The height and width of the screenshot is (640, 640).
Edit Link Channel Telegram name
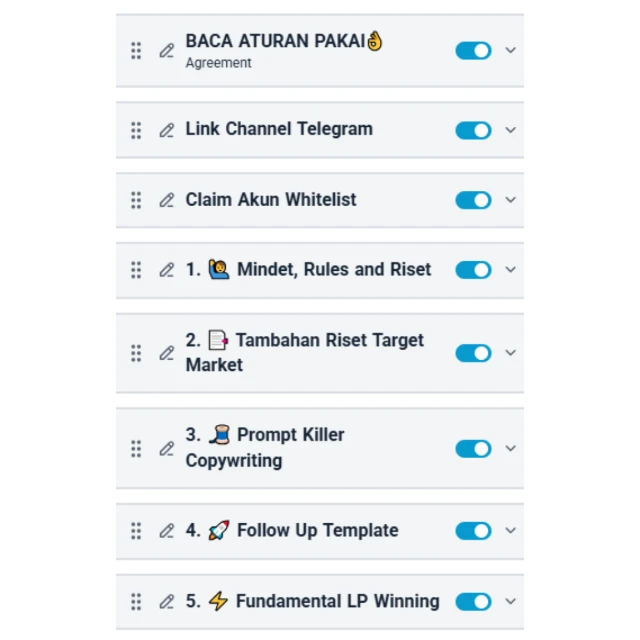(167, 130)
